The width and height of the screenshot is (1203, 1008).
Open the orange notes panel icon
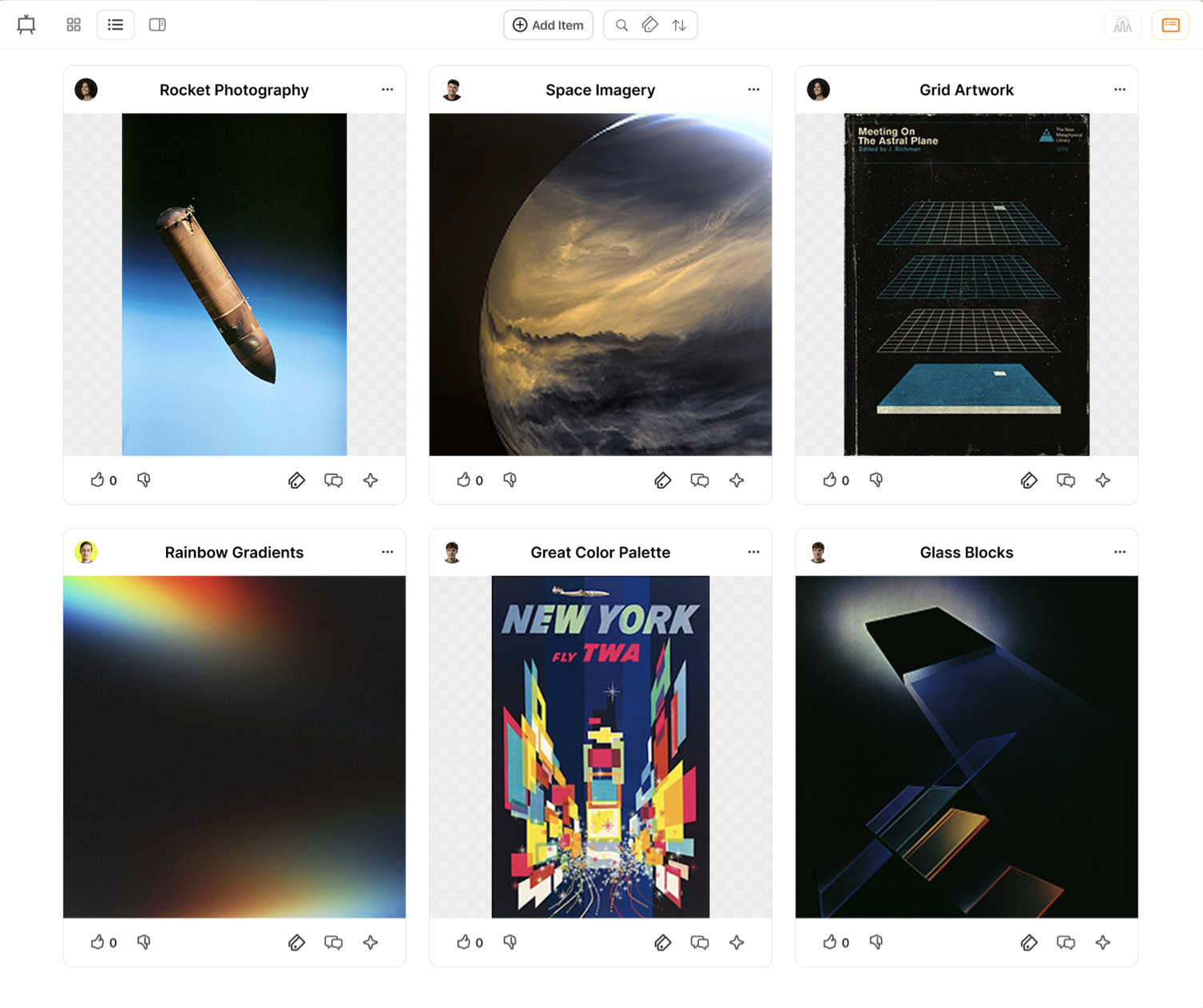[1170, 25]
